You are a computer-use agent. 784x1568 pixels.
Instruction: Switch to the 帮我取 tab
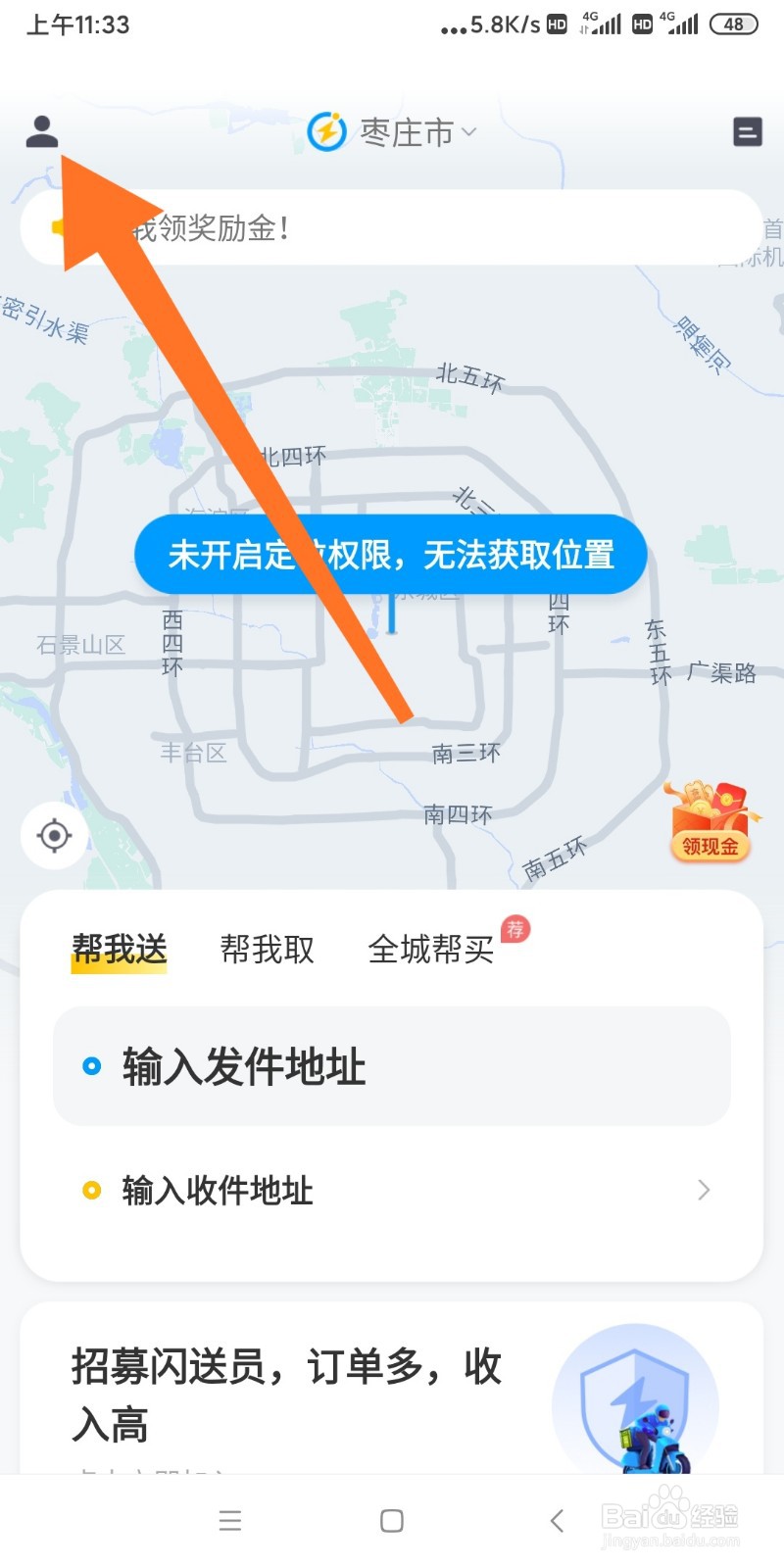tap(268, 949)
